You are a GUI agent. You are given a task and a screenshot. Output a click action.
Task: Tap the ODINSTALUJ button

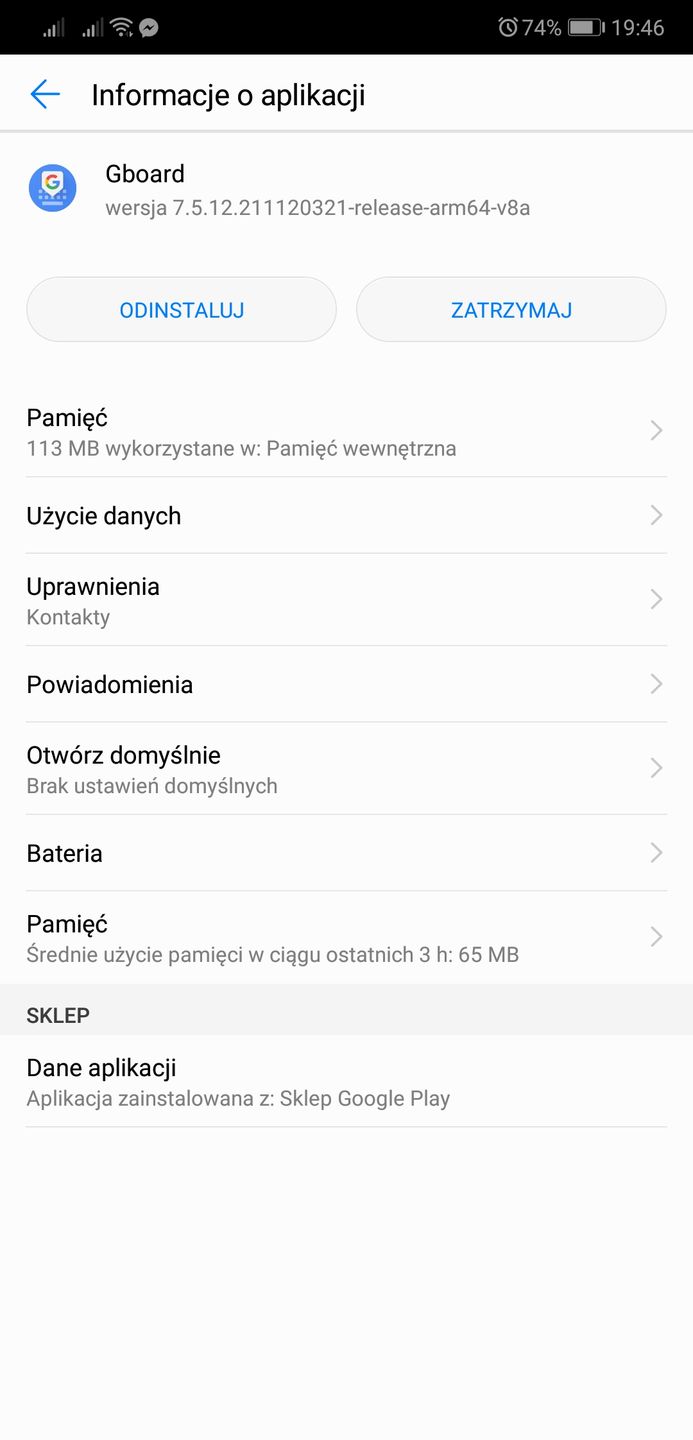tap(181, 310)
